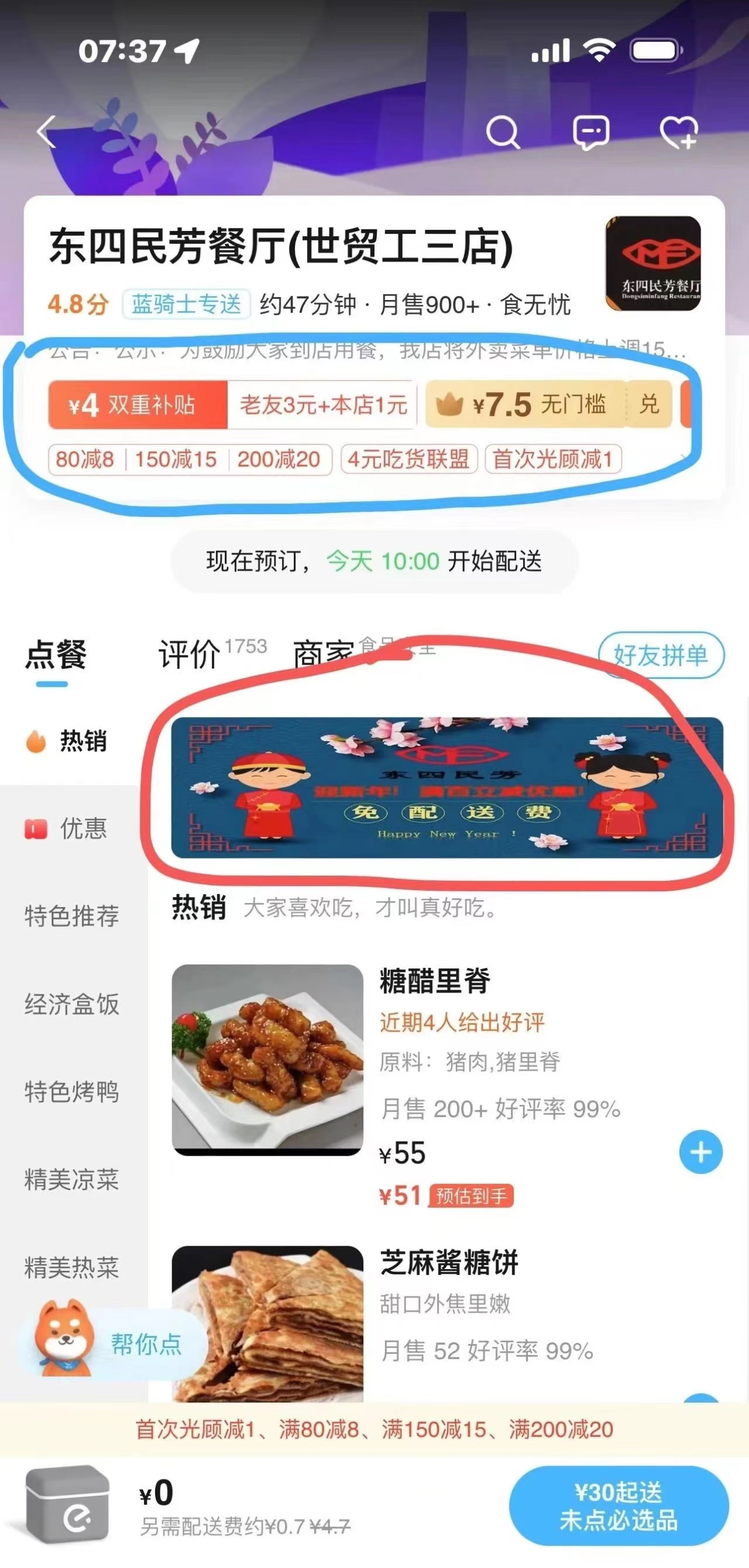The height and width of the screenshot is (1568, 749).
Task: Click 兑 to redeem the ¥7.5 coupon
Action: point(650,405)
